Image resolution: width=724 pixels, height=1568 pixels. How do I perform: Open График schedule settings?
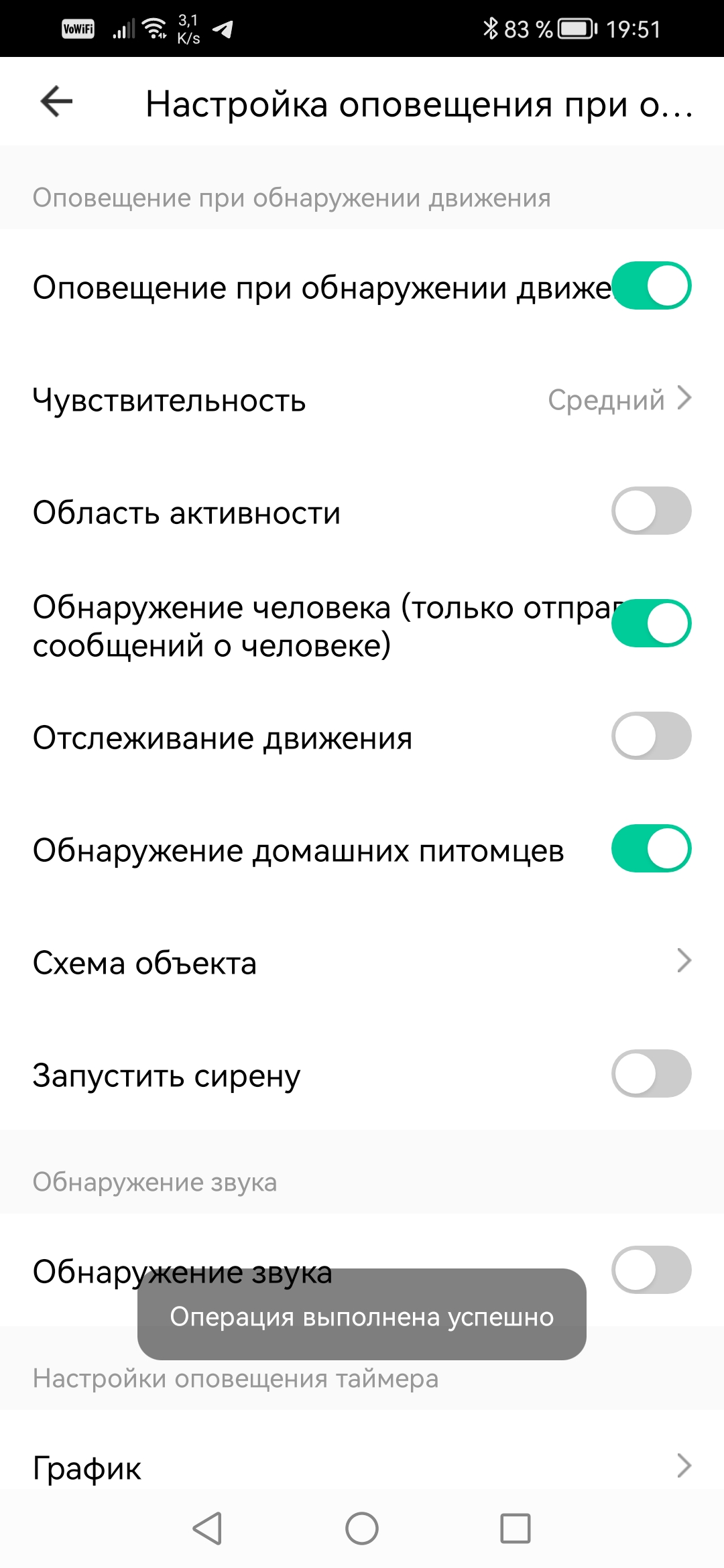[362, 1467]
